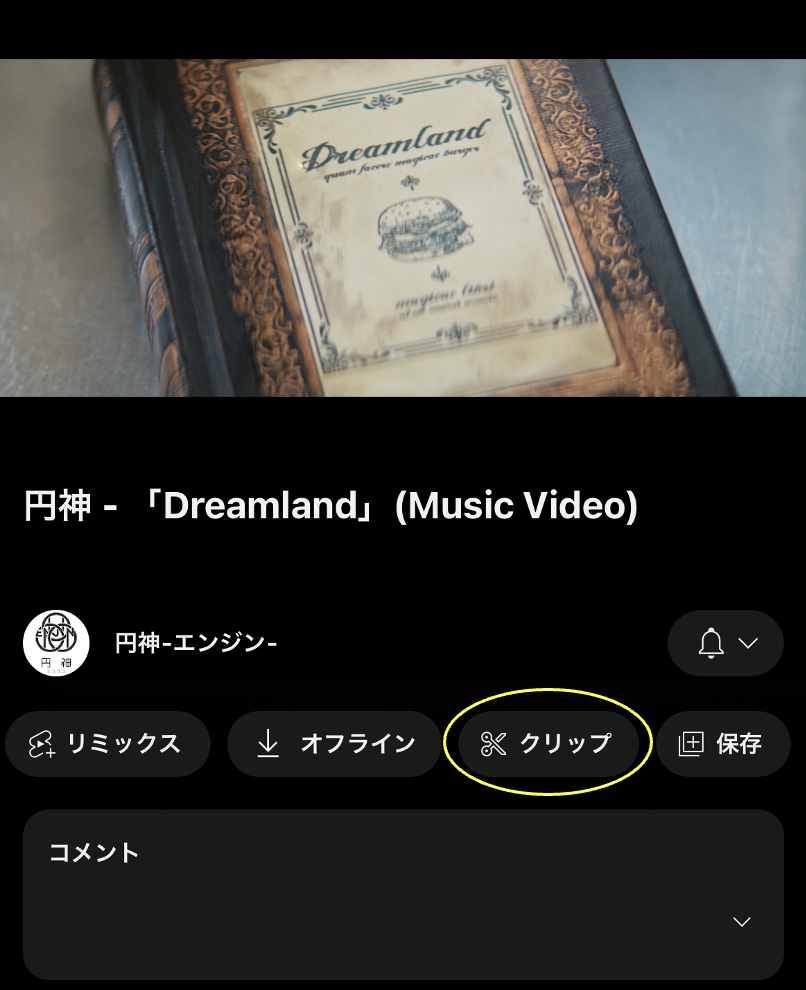Create a clip with クリップ button
This screenshot has height=990, width=806.
(x=546, y=744)
